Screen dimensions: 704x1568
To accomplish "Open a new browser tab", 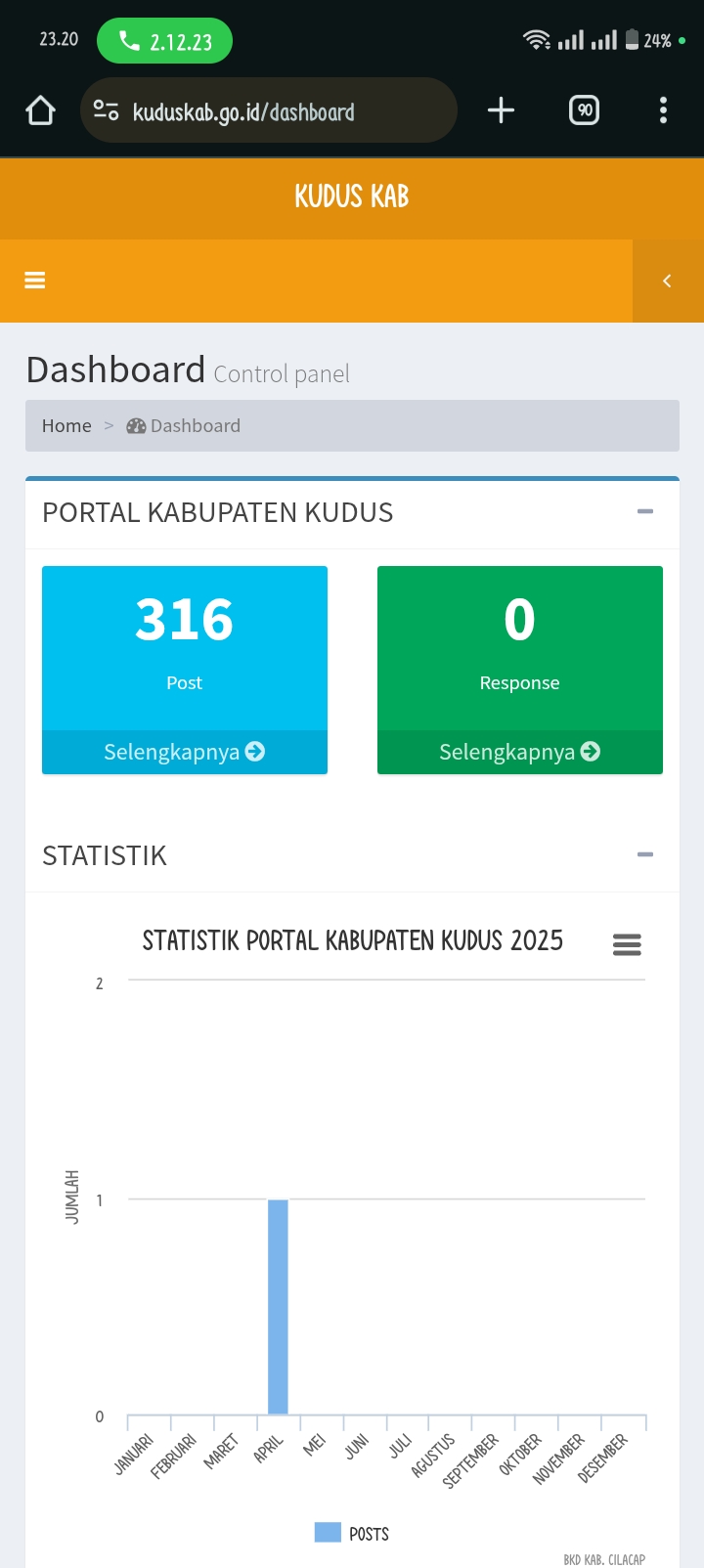I will [501, 110].
